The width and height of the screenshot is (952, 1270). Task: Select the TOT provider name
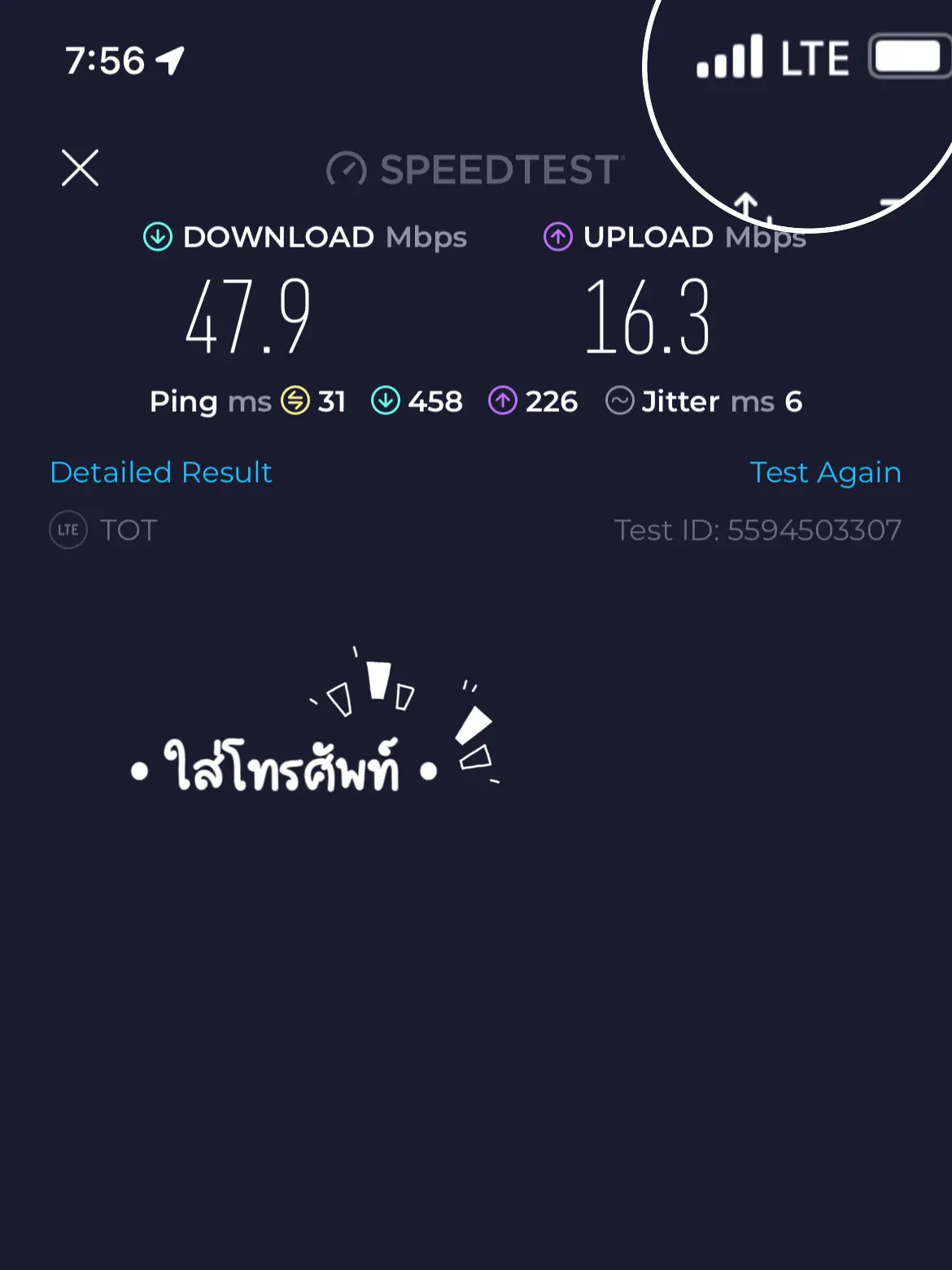[x=127, y=530]
